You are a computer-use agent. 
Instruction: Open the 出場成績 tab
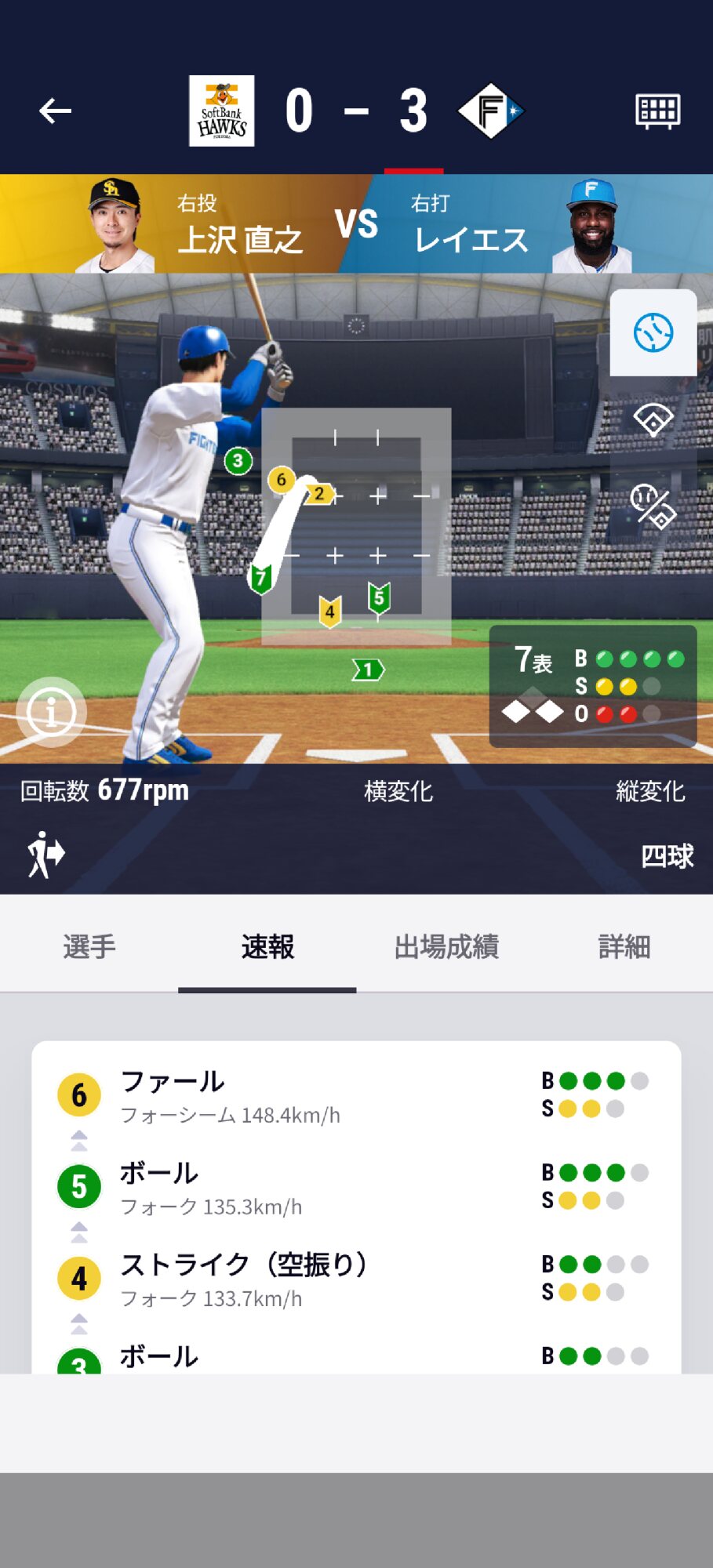tap(446, 946)
